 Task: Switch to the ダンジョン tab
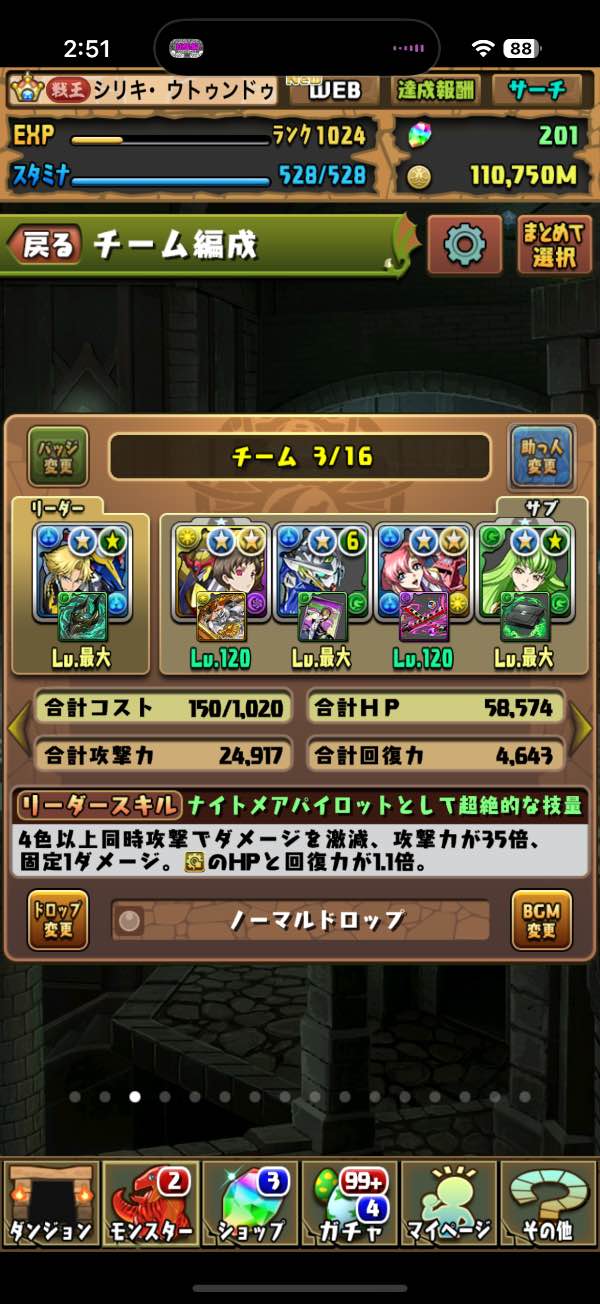tap(50, 1204)
